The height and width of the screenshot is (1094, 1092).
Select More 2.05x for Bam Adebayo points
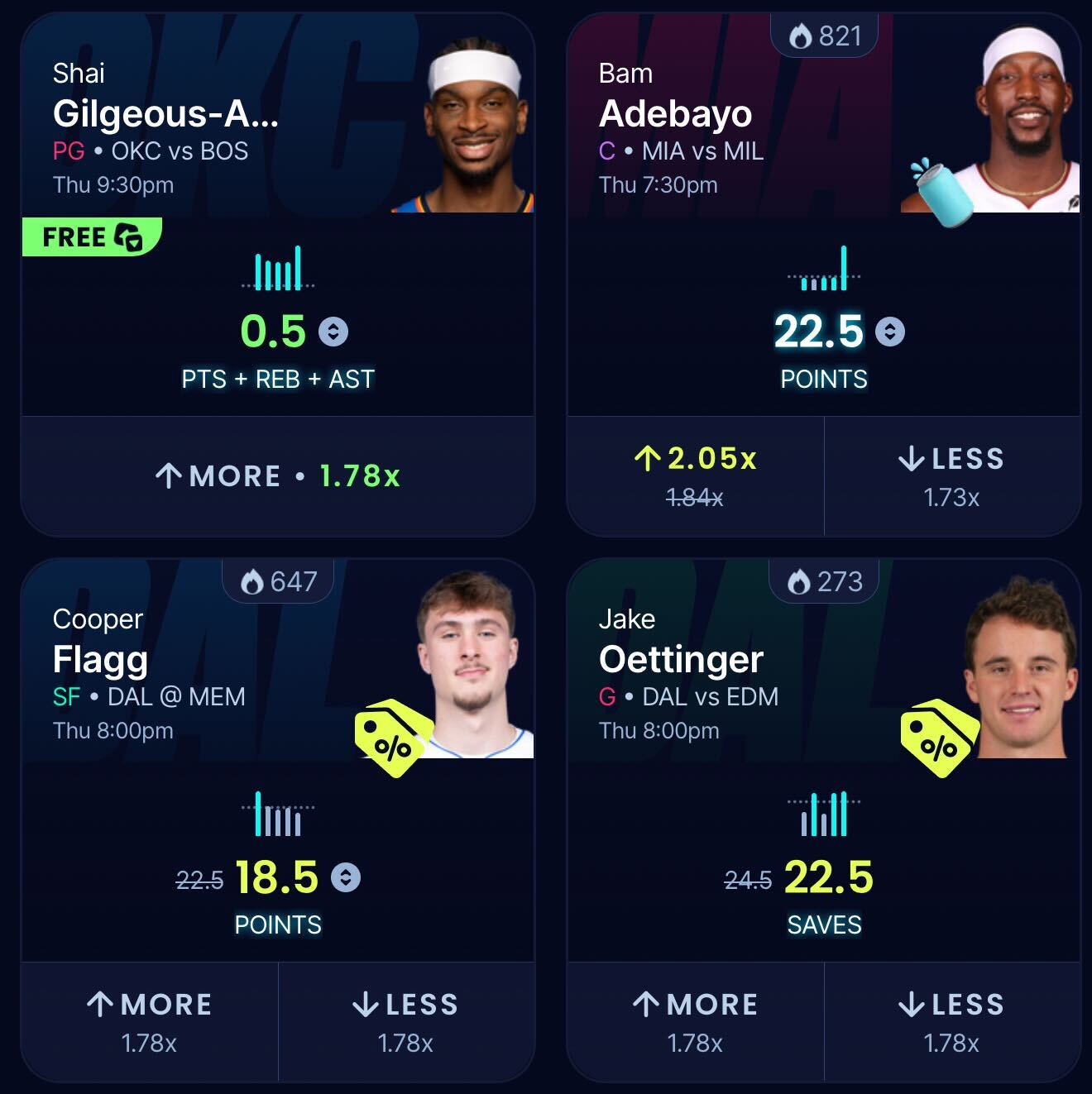tap(695, 475)
